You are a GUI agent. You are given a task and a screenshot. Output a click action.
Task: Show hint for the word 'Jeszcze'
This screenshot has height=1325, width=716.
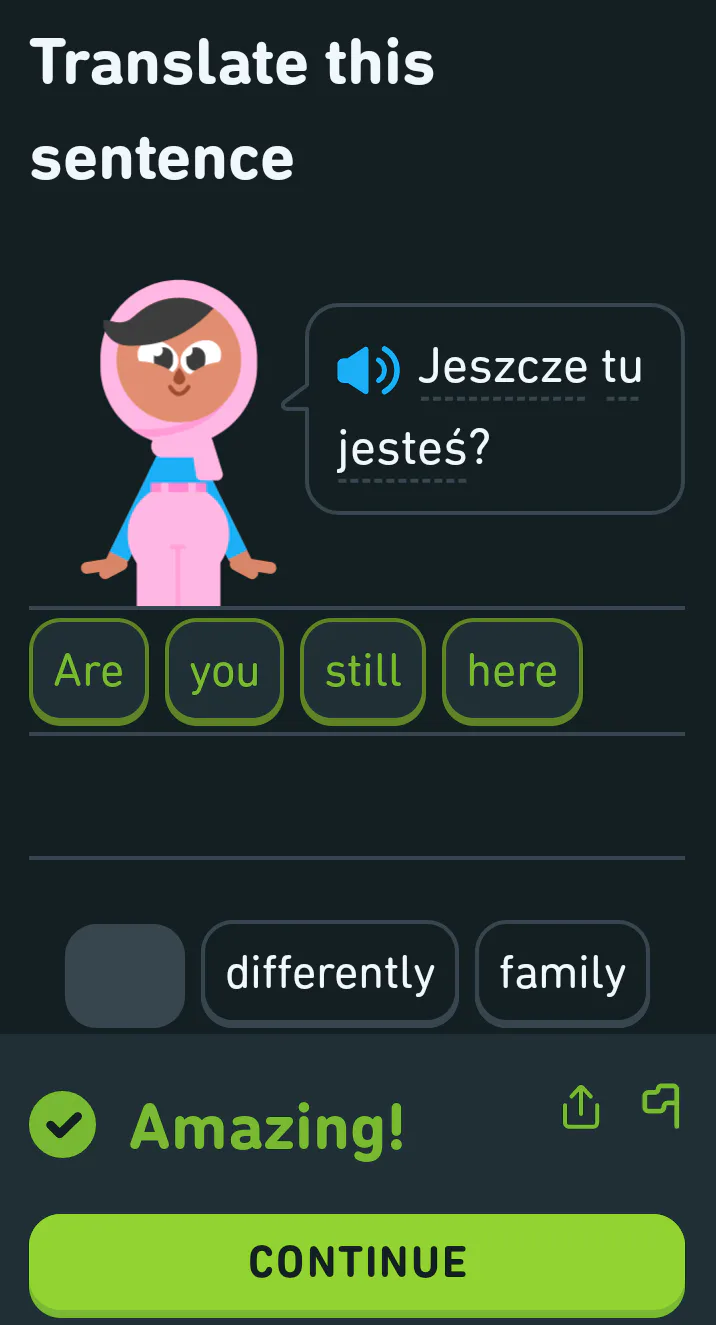pyautogui.click(x=502, y=368)
